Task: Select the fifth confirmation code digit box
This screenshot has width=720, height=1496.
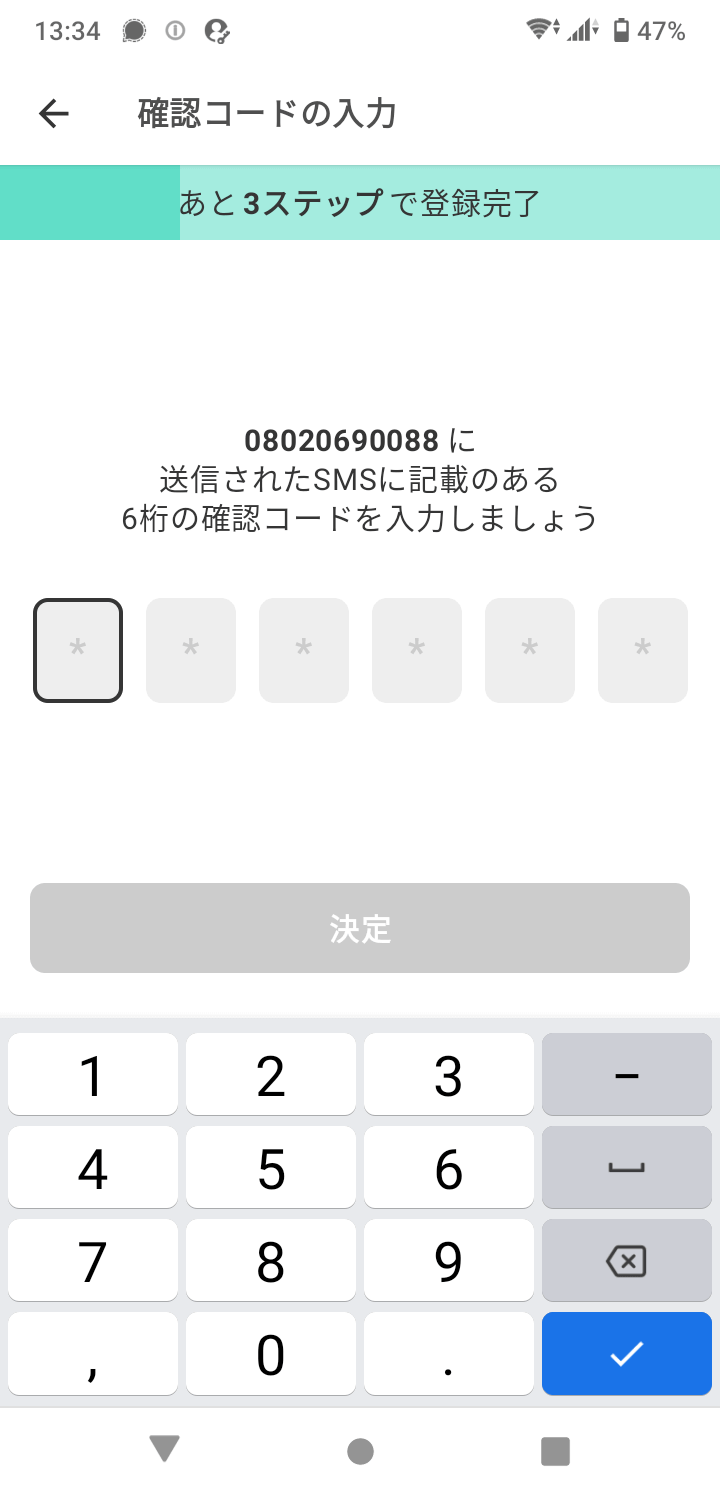Action: click(530, 650)
